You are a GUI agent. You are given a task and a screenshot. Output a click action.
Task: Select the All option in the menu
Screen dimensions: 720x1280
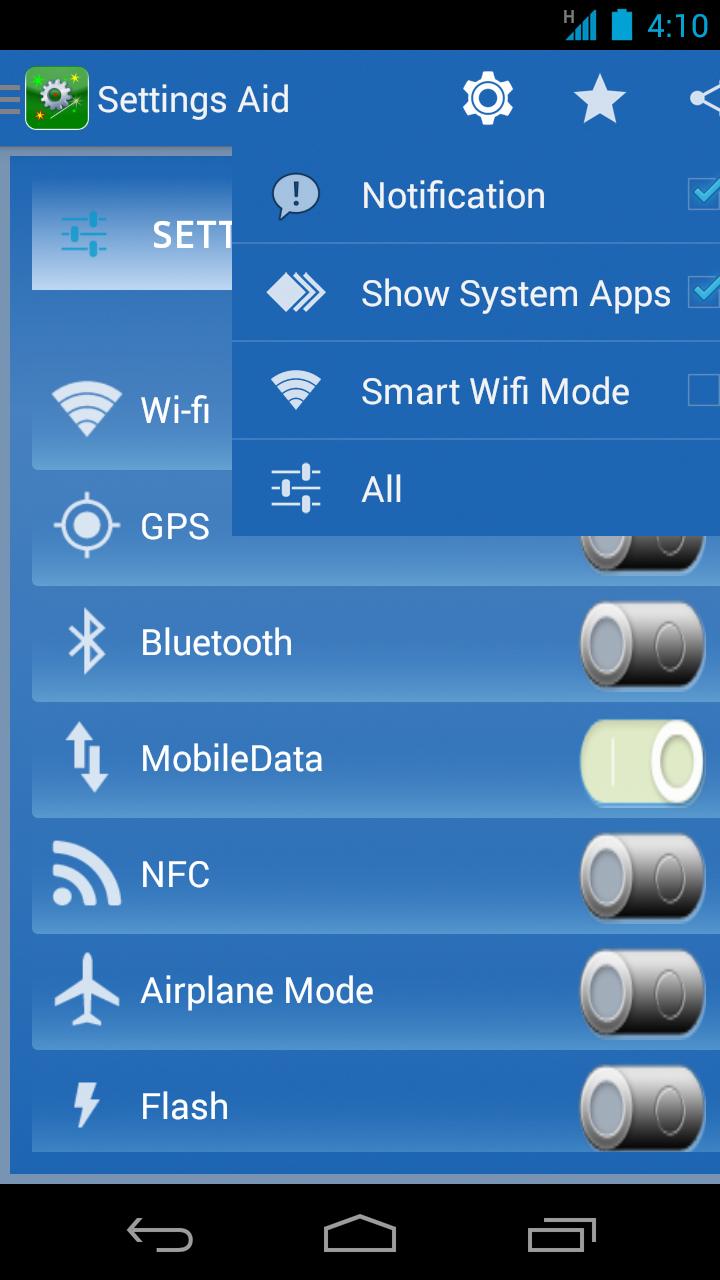pyautogui.click(x=382, y=489)
